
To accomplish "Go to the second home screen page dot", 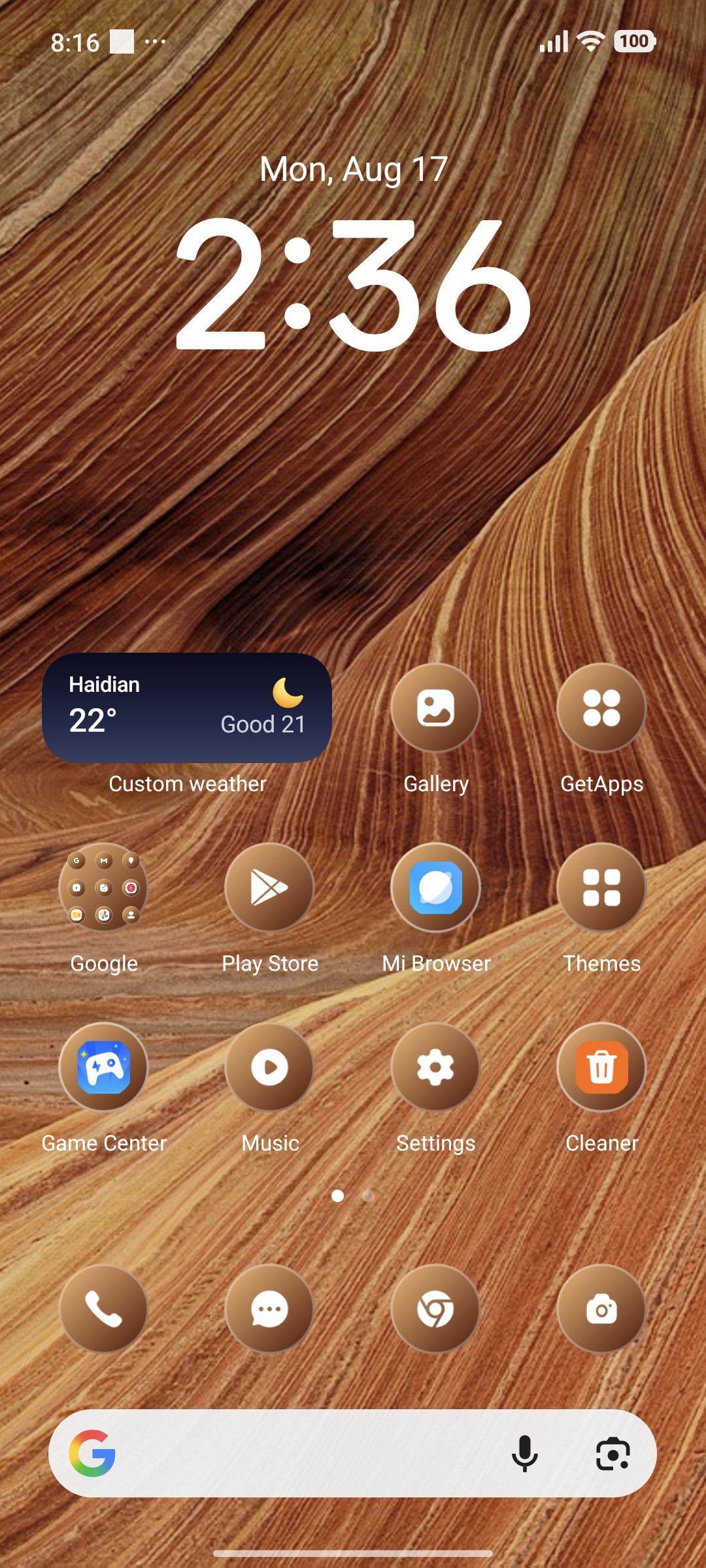I will point(368,1196).
